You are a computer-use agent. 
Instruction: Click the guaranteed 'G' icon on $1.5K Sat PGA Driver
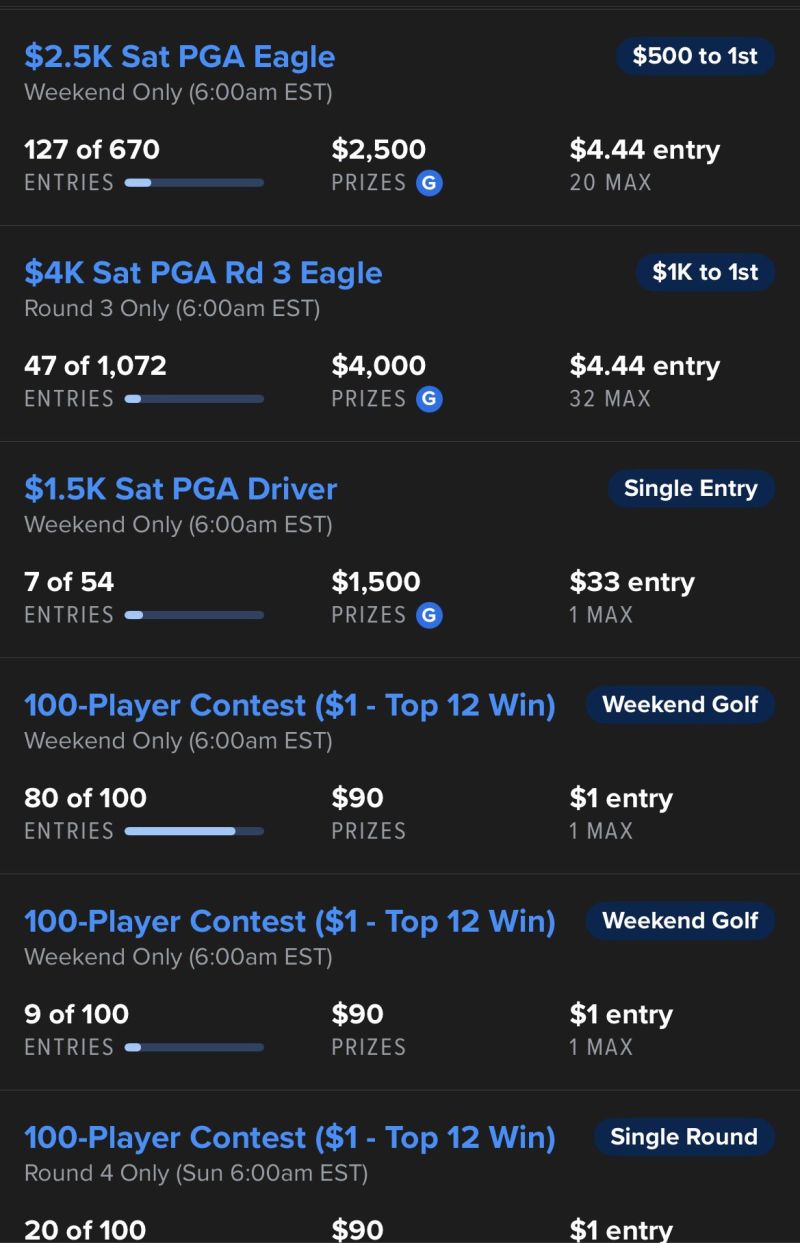(429, 615)
